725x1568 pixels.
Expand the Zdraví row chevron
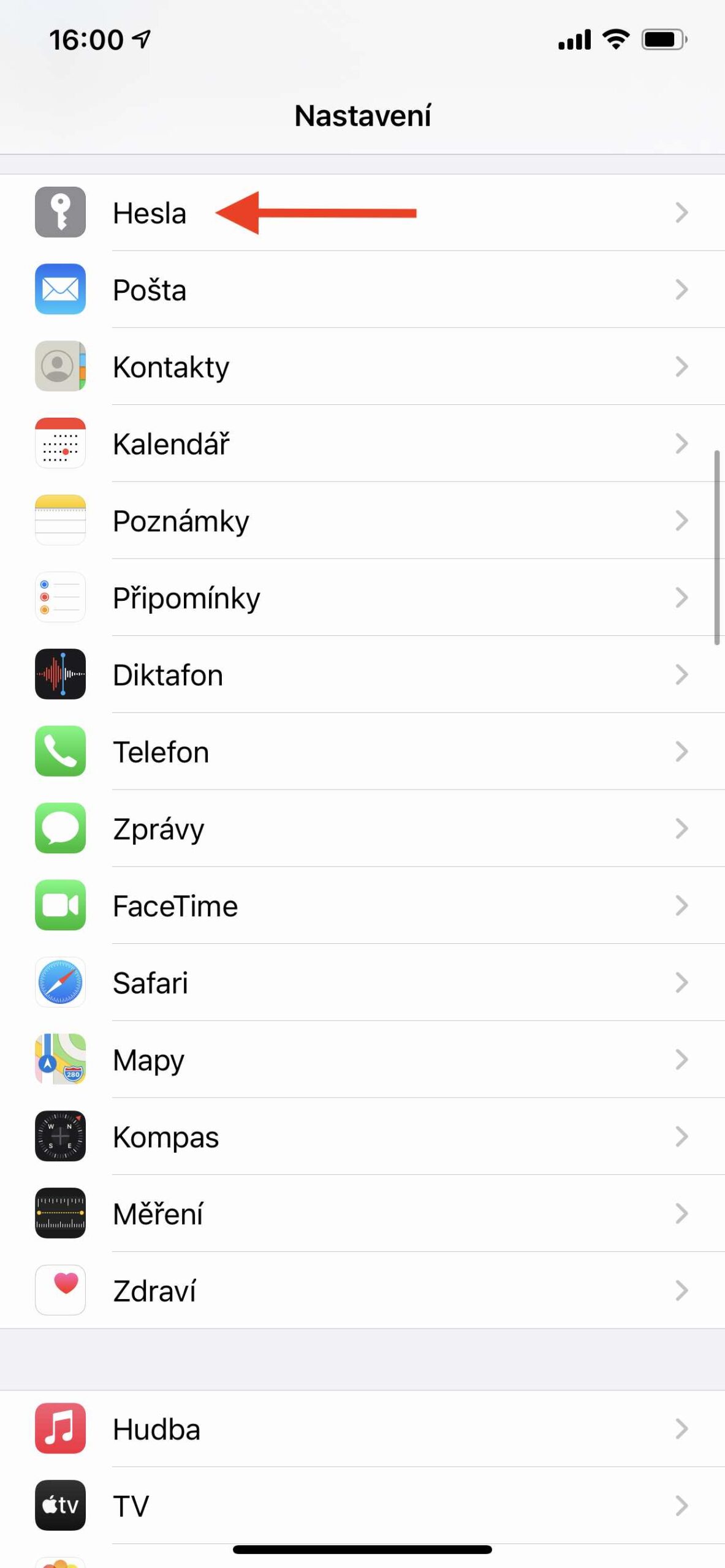click(681, 1291)
